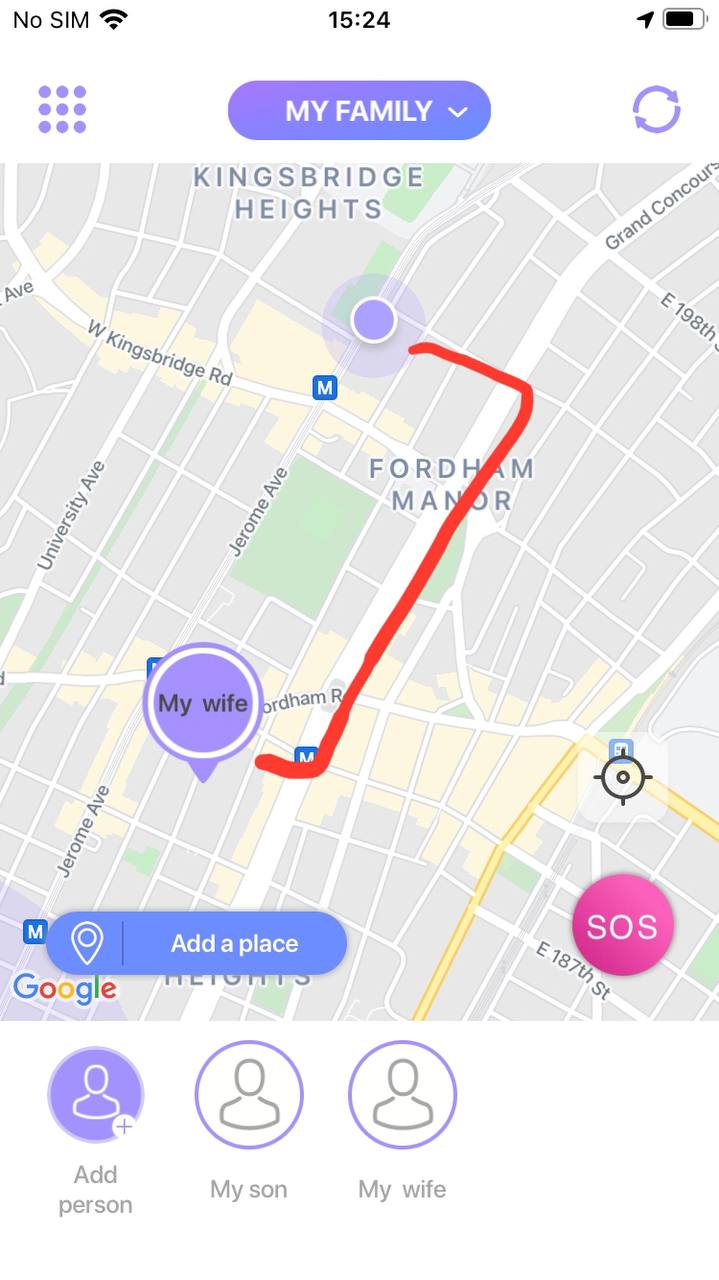Tap the My wife map marker

[203, 704]
